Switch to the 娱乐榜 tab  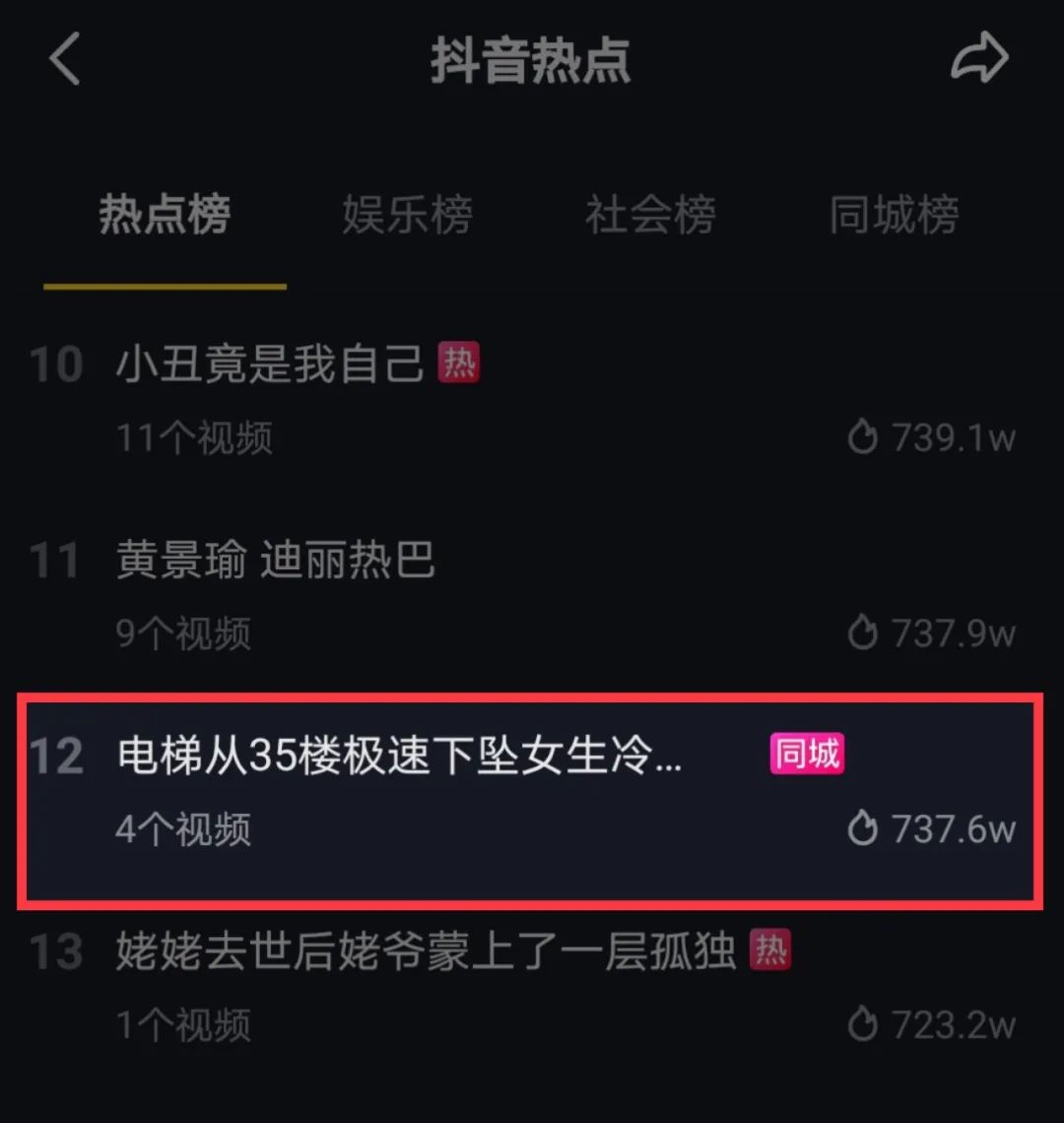tap(407, 216)
